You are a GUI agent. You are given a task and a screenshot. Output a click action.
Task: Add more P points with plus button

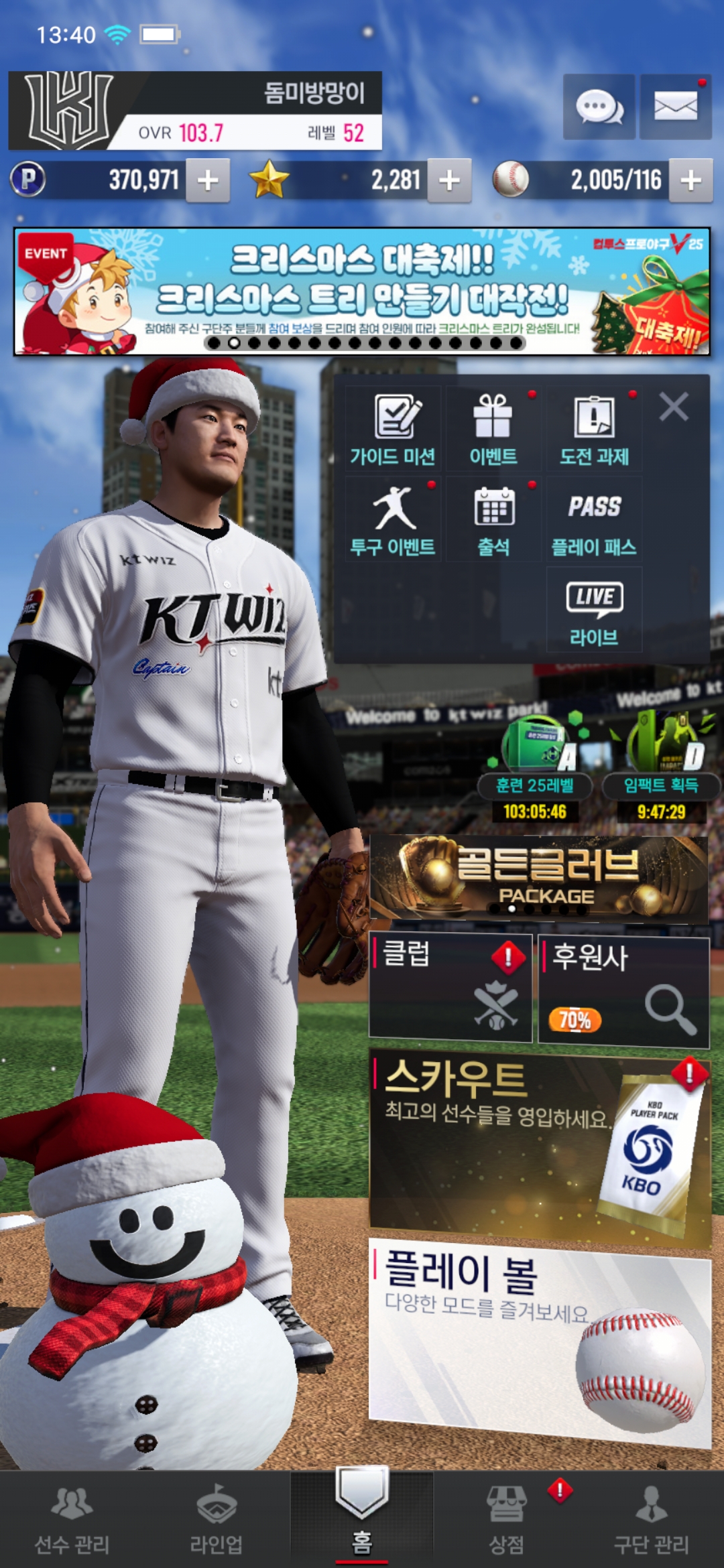[x=208, y=180]
